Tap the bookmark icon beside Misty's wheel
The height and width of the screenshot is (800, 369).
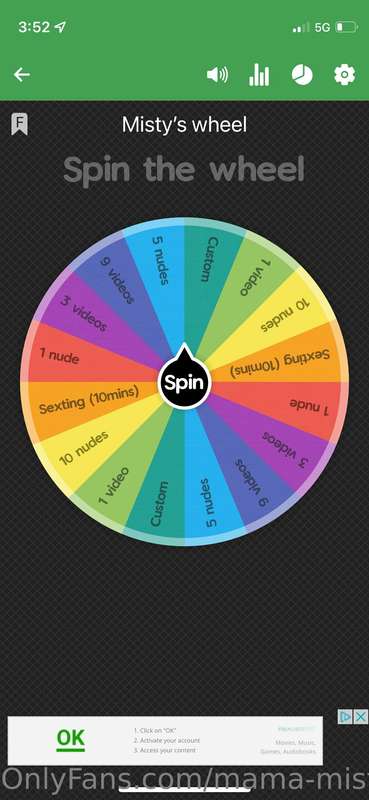[x=19, y=124]
